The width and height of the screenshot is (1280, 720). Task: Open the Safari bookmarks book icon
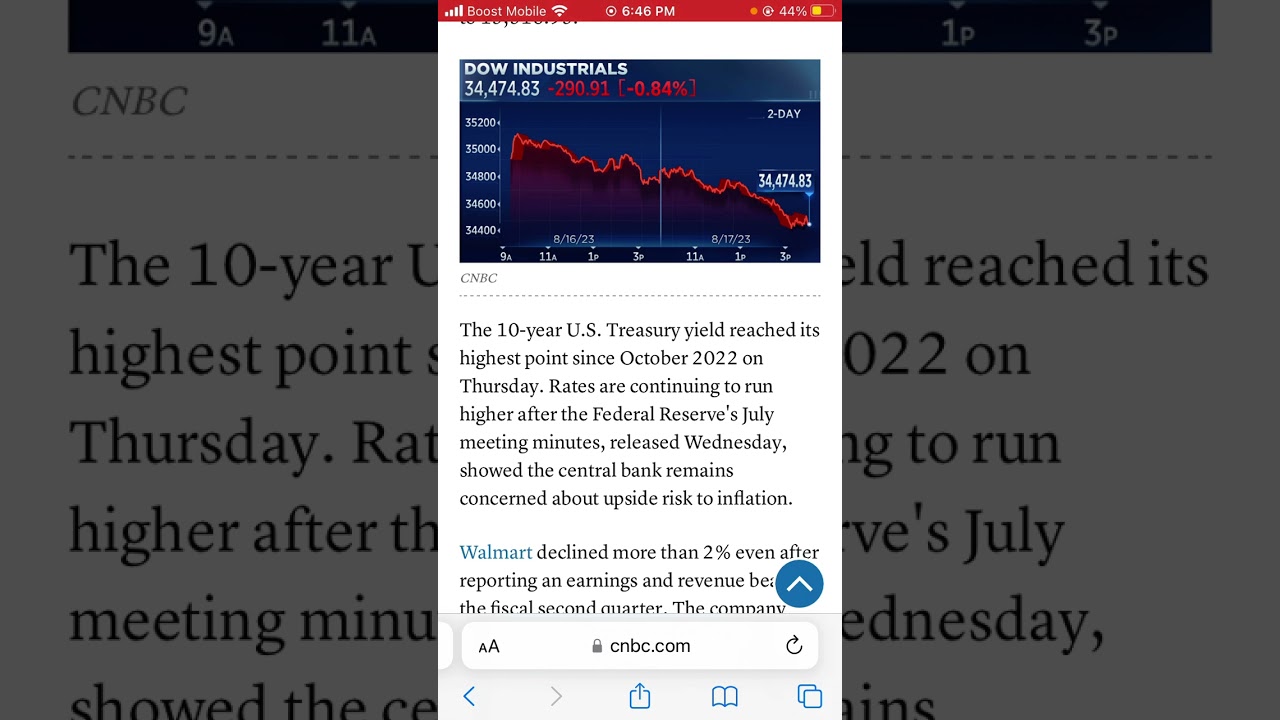coord(725,697)
